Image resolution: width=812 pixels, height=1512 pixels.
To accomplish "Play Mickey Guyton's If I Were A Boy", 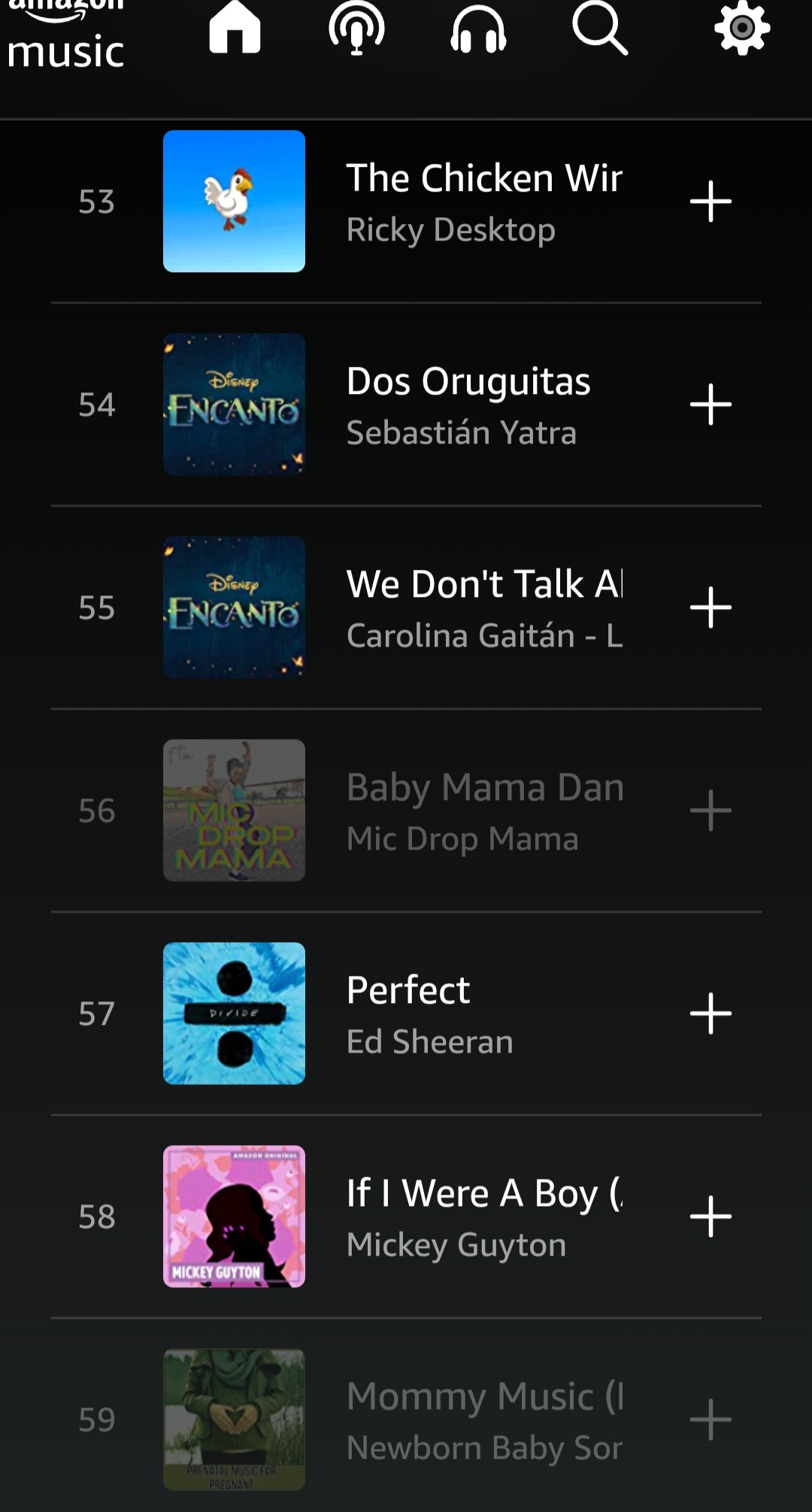I will [406, 1217].
